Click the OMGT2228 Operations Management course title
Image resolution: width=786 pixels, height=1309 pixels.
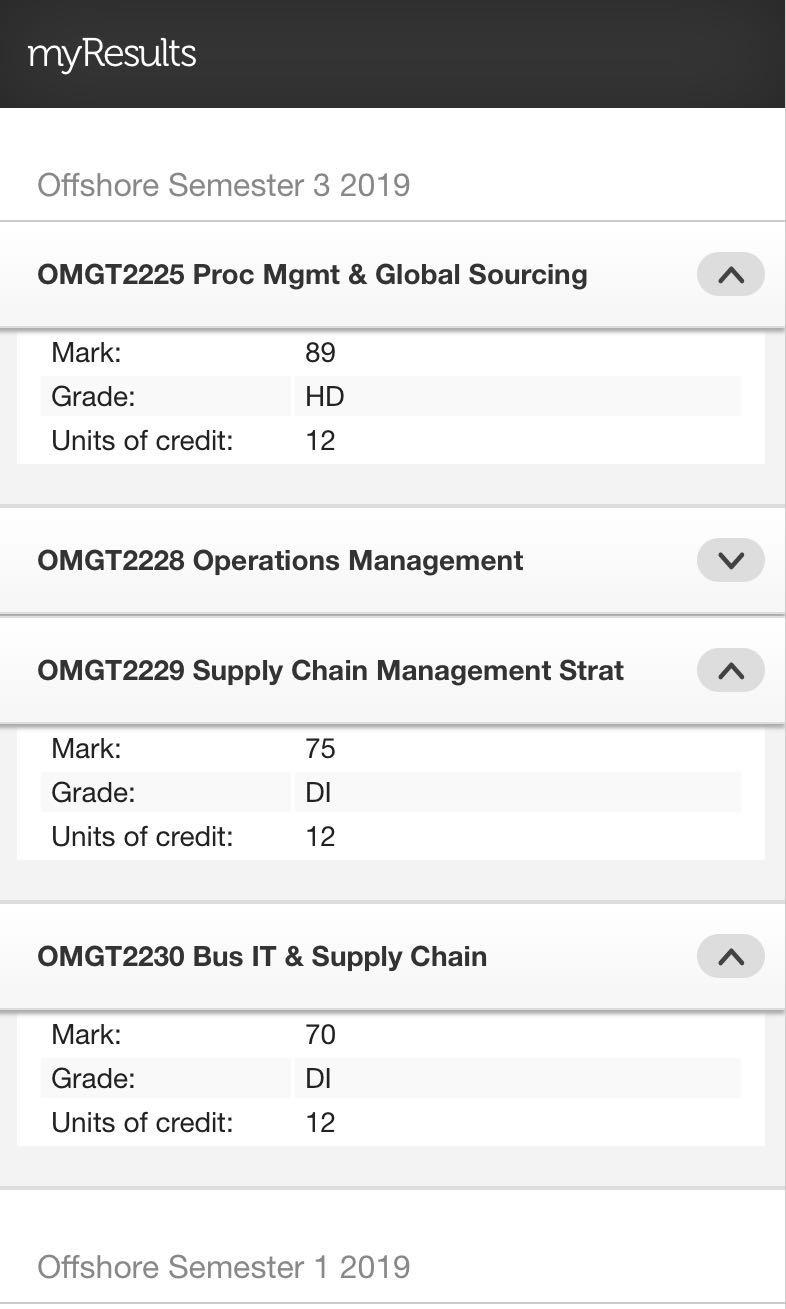[279, 560]
